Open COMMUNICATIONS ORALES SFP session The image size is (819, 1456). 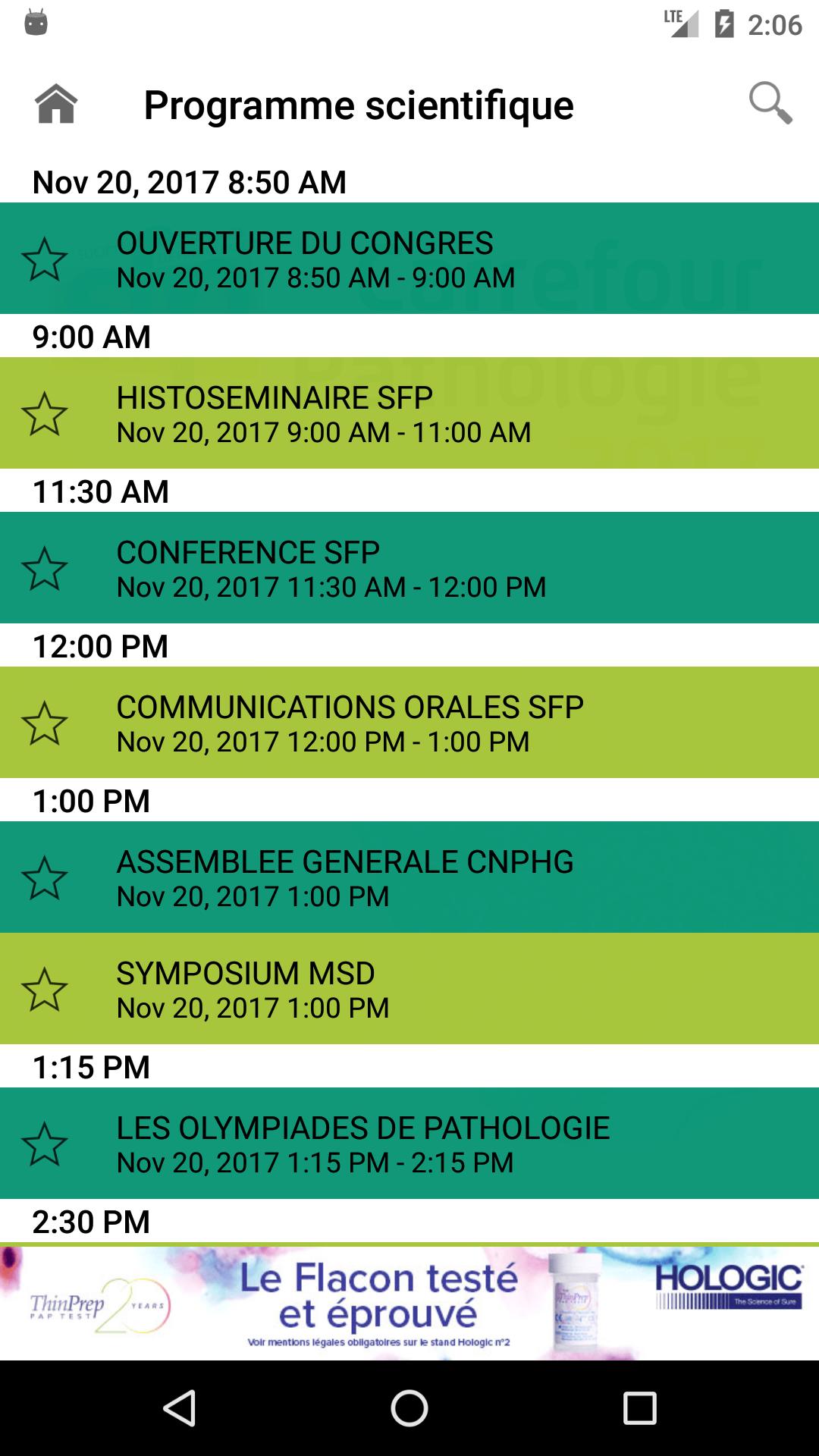click(425, 723)
